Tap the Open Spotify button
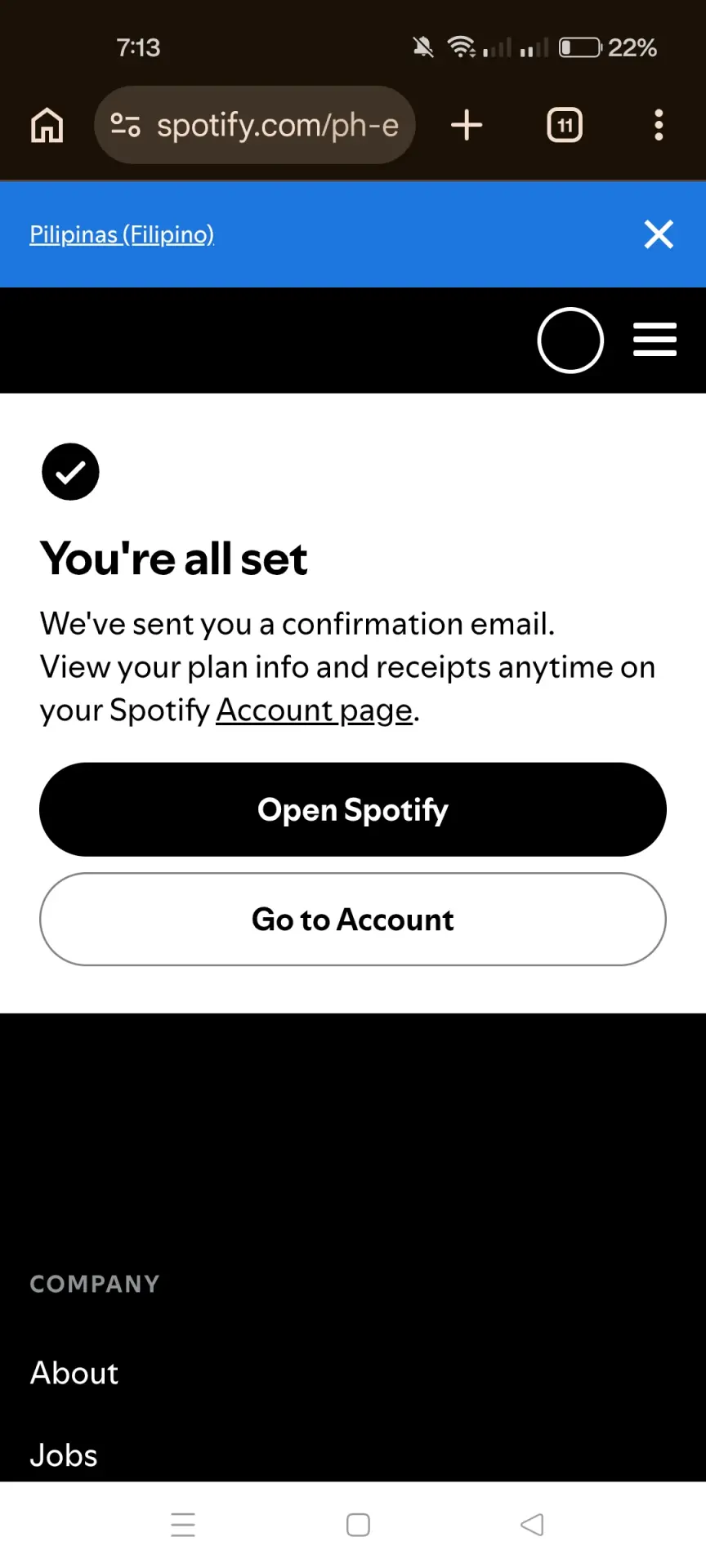 pos(353,809)
